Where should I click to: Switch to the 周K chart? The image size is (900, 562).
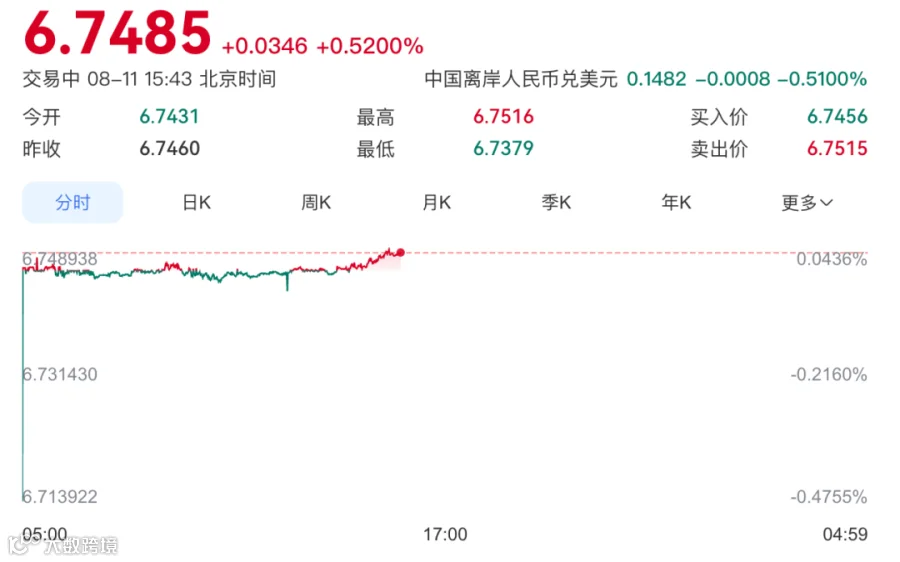pos(316,202)
